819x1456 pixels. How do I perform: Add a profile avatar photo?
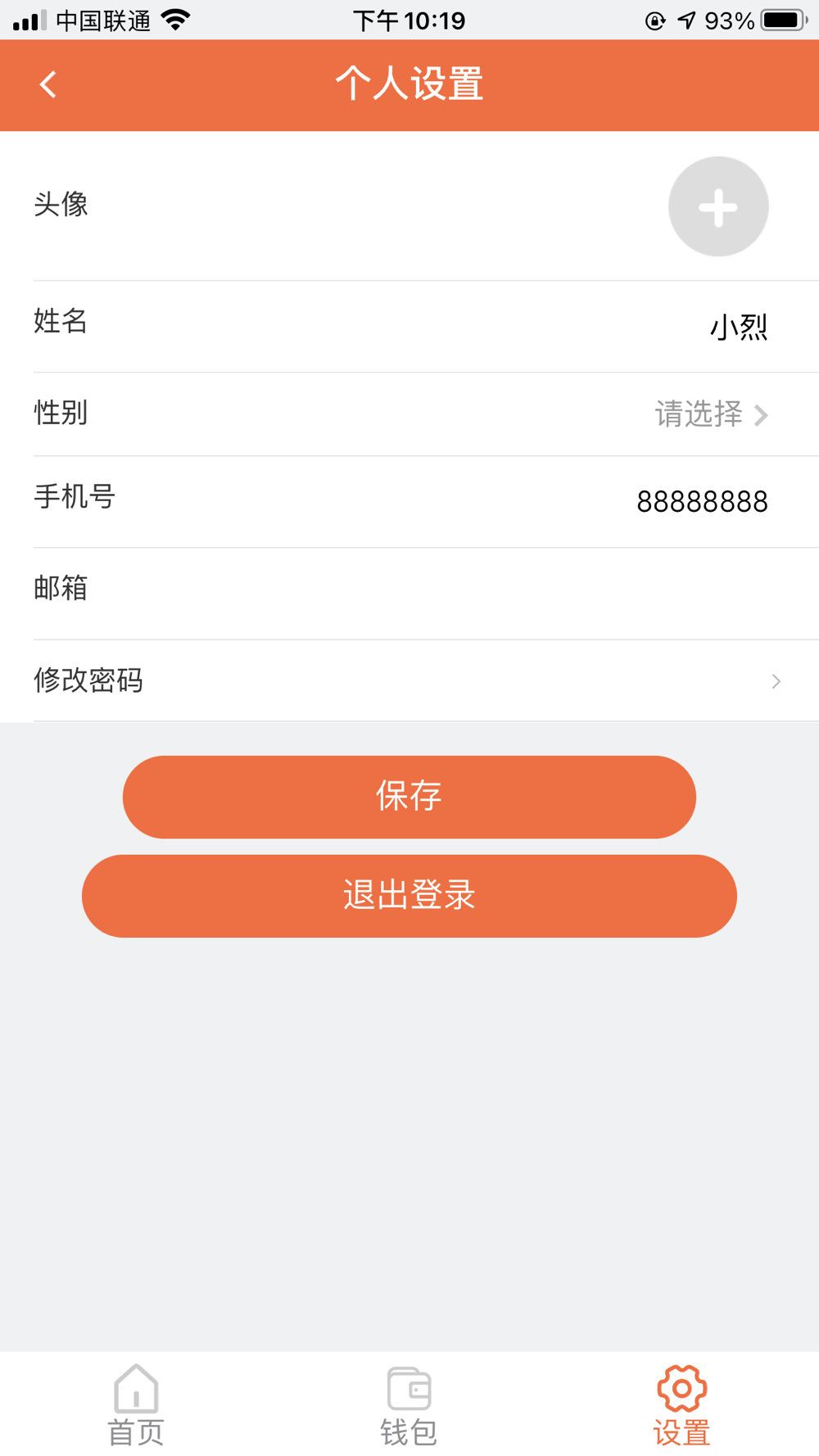click(717, 206)
